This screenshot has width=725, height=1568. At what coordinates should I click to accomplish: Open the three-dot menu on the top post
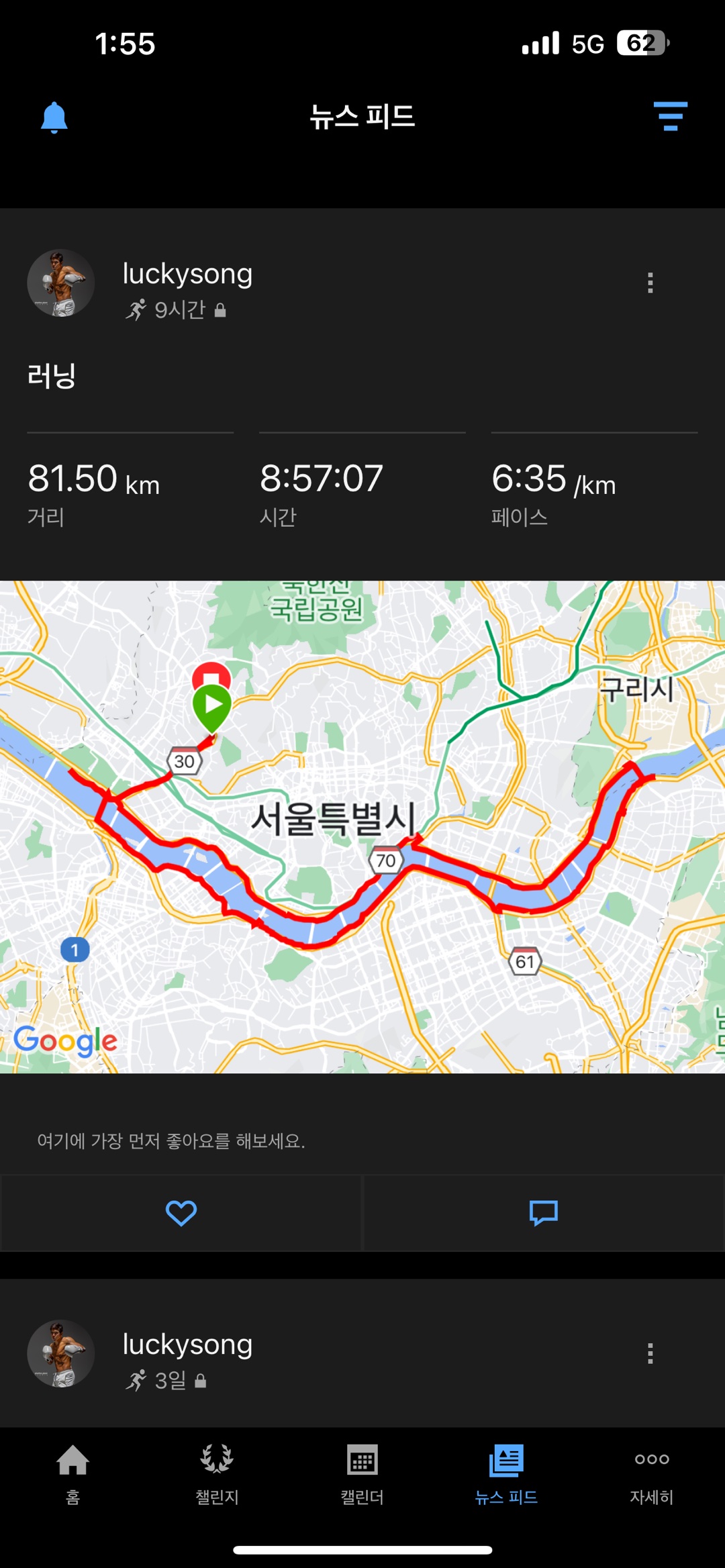pyautogui.click(x=650, y=283)
